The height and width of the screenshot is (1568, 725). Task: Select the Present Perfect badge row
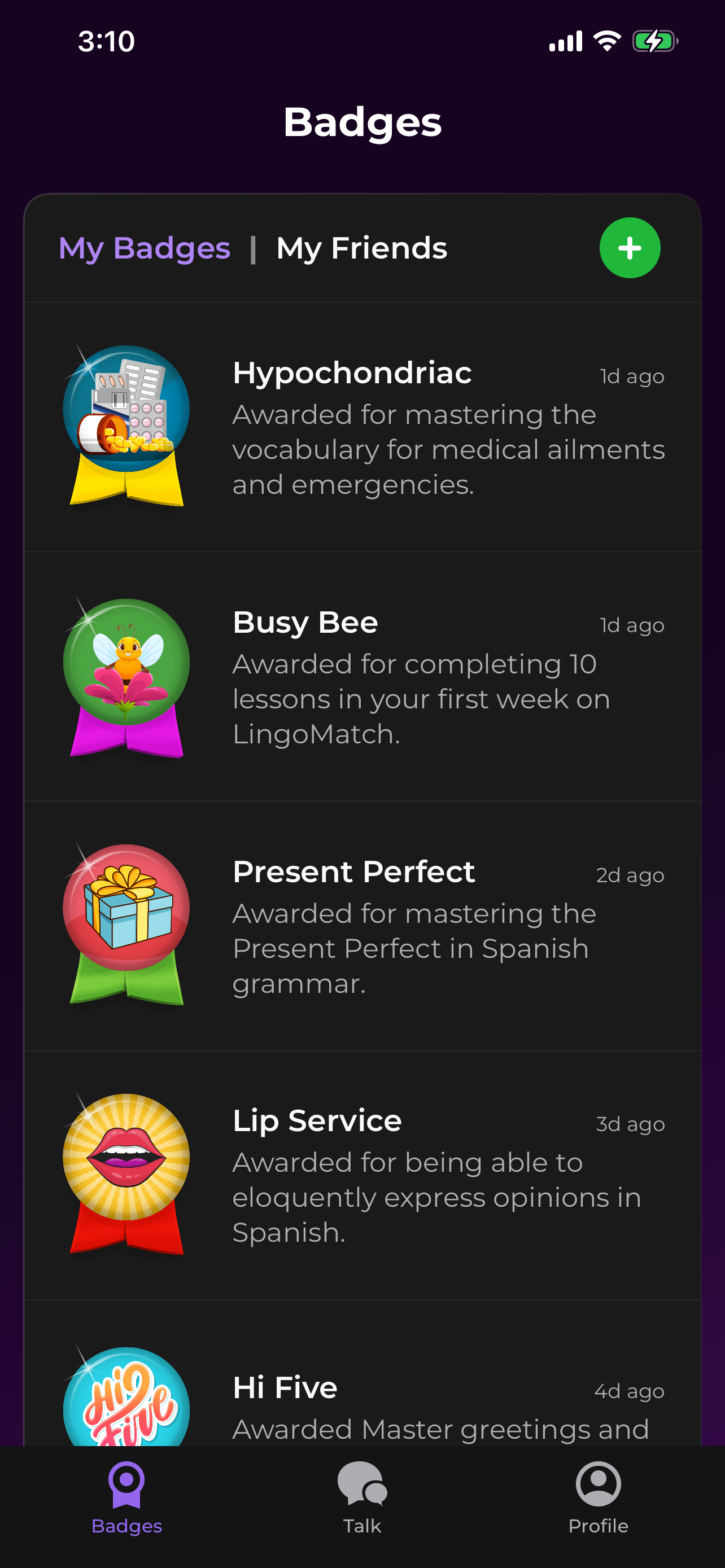pyautogui.click(x=361, y=925)
